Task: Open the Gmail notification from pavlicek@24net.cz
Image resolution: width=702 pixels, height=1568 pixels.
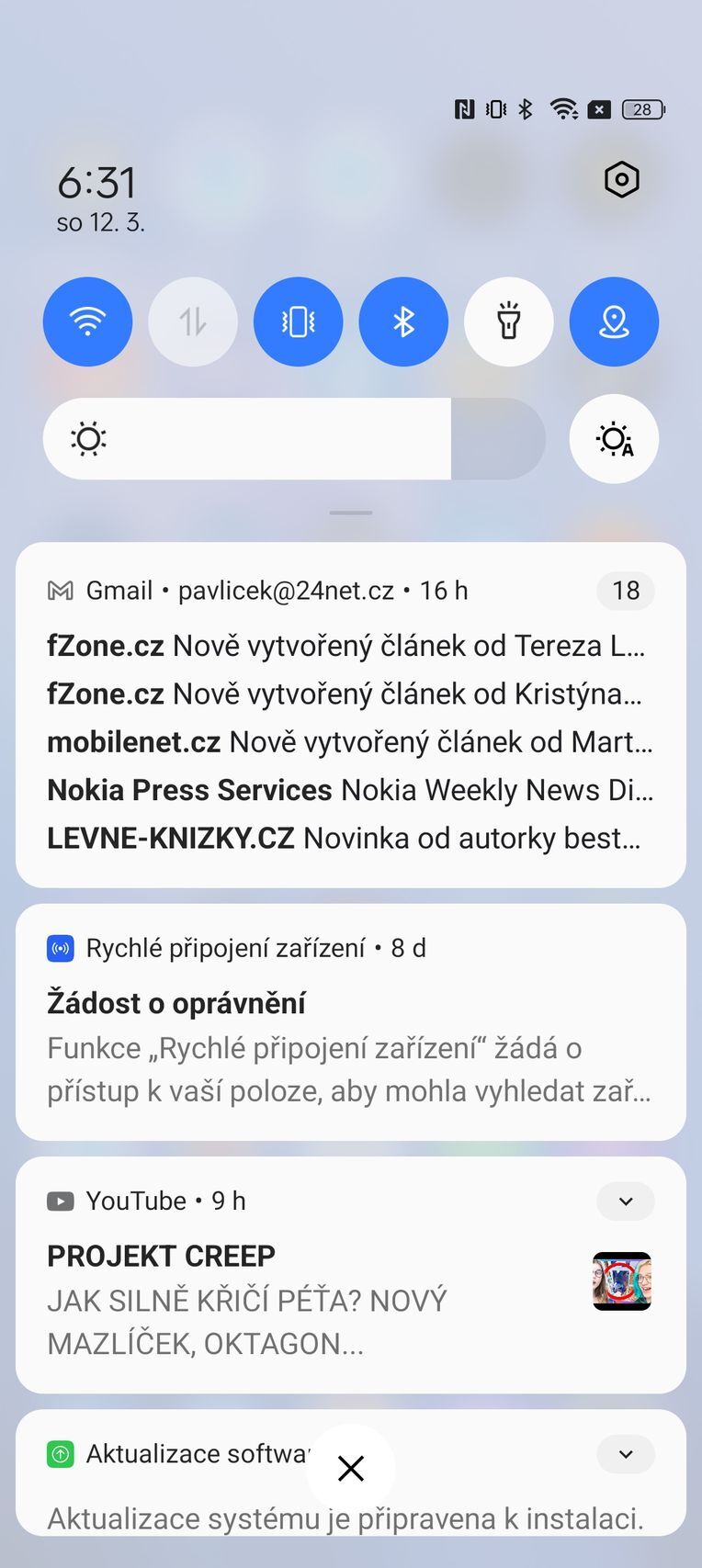Action: click(349, 716)
